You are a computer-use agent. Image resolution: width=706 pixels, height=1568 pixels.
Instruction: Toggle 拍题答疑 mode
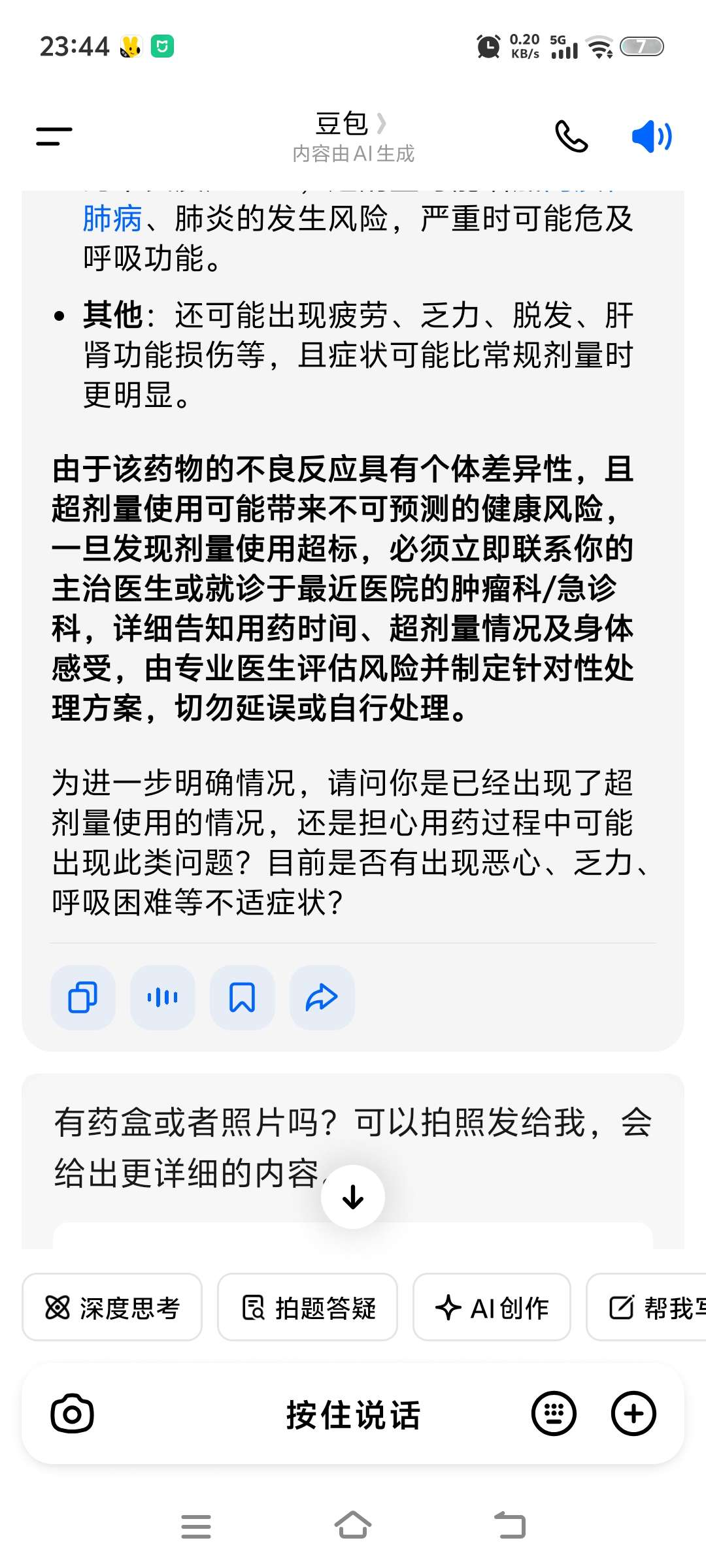click(308, 1307)
